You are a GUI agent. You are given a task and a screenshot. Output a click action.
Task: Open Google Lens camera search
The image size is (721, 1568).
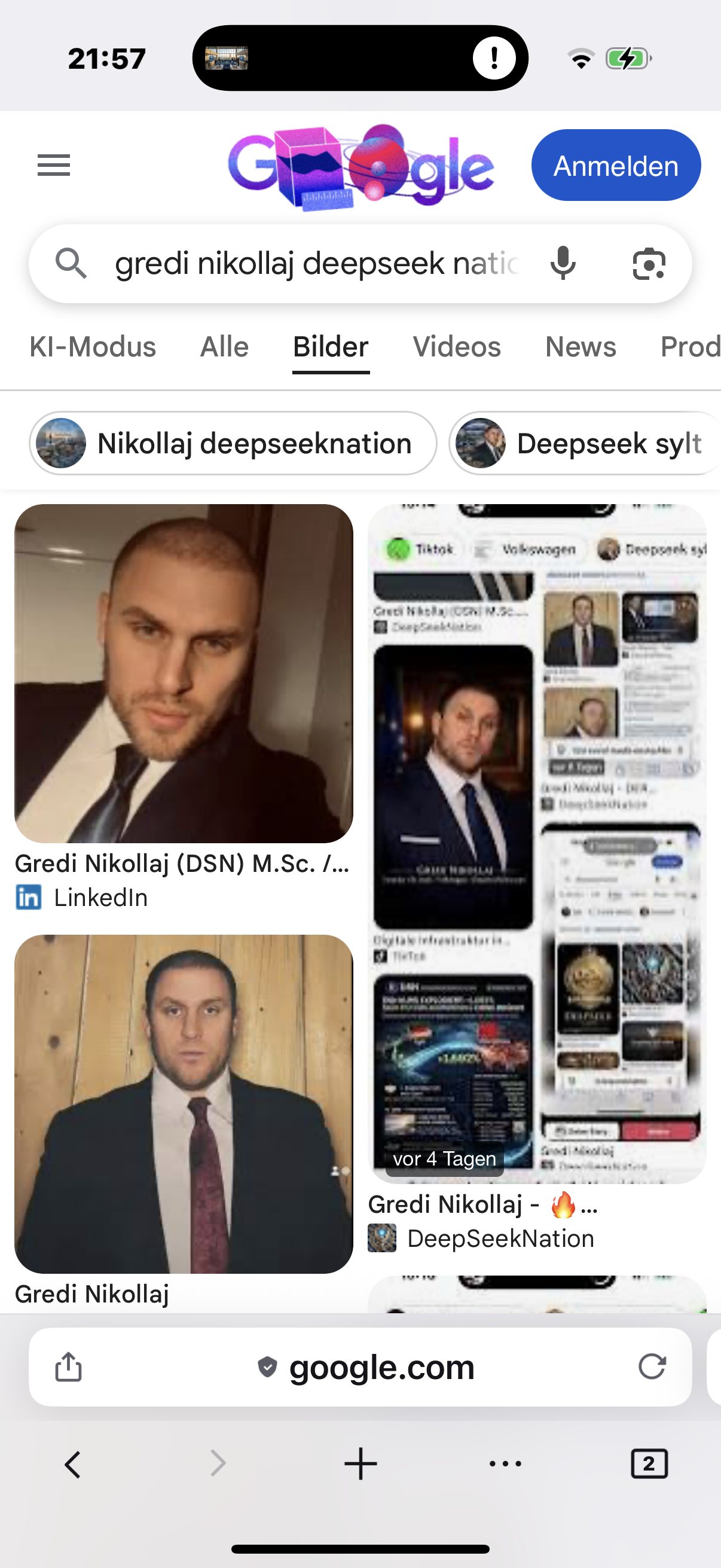tap(649, 264)
